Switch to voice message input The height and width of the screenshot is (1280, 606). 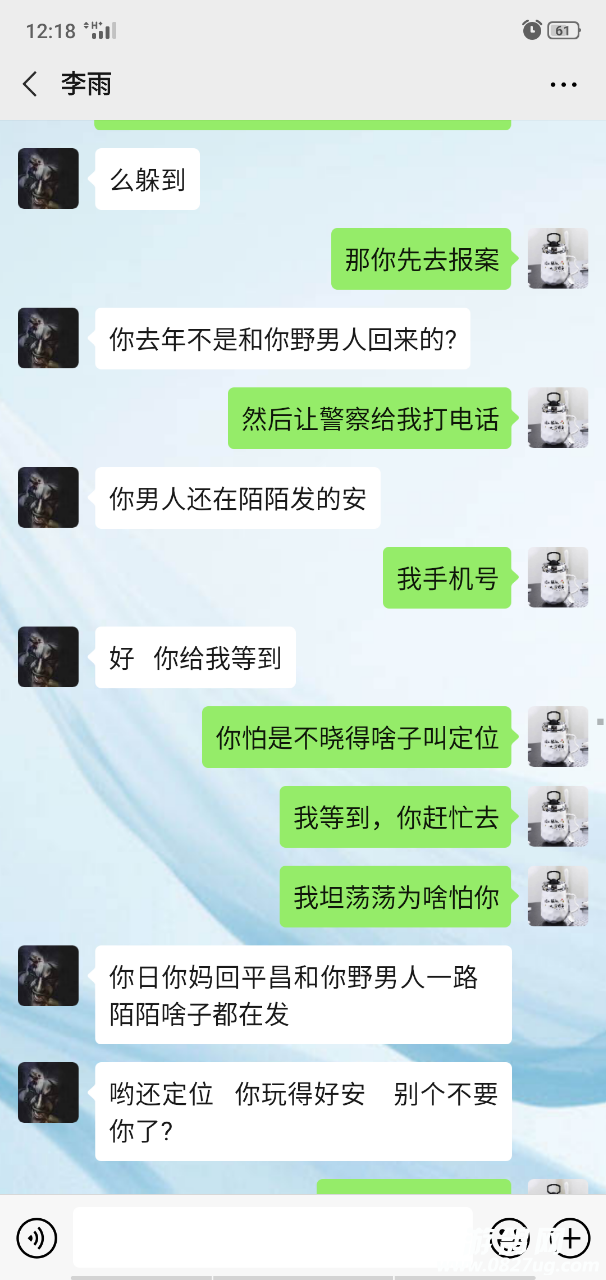coord(37,1239)
